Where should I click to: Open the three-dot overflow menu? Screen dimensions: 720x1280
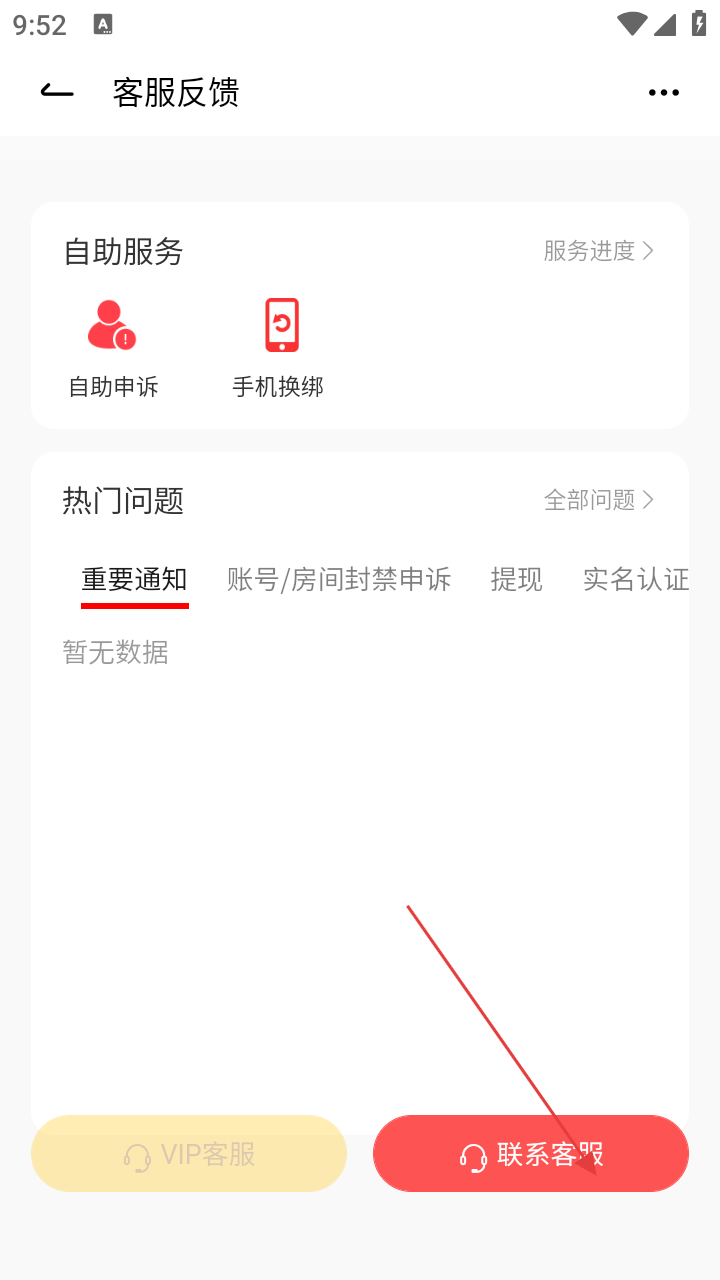tap(663, 93)
